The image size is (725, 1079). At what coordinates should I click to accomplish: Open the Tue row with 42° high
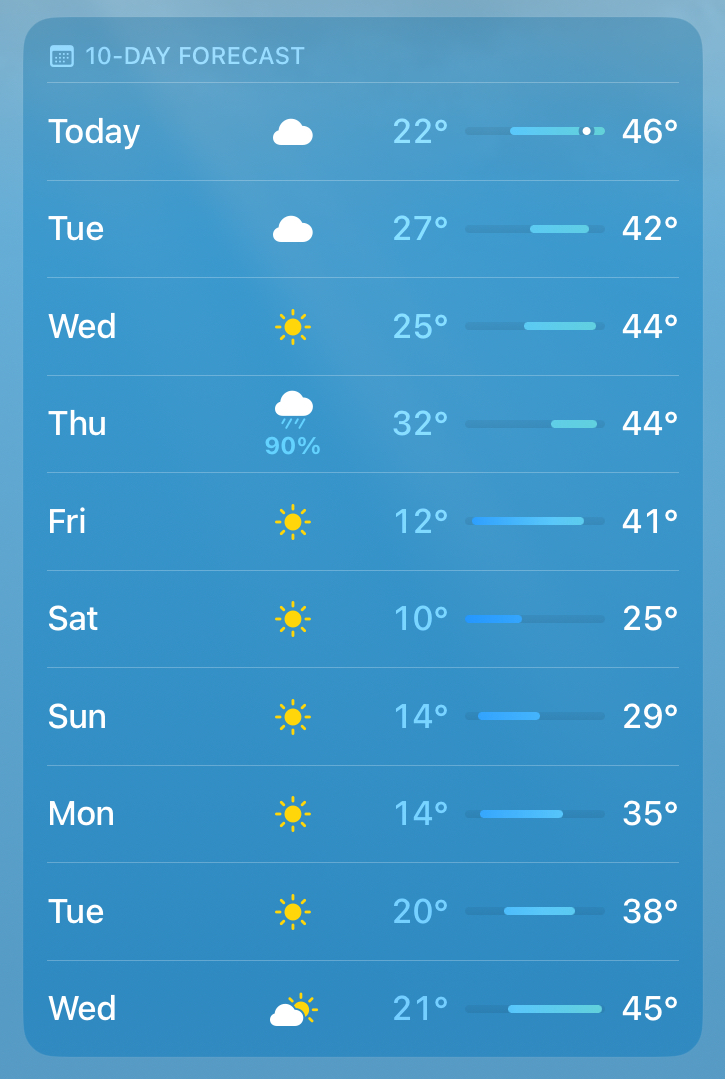click(x=362, y=229)
